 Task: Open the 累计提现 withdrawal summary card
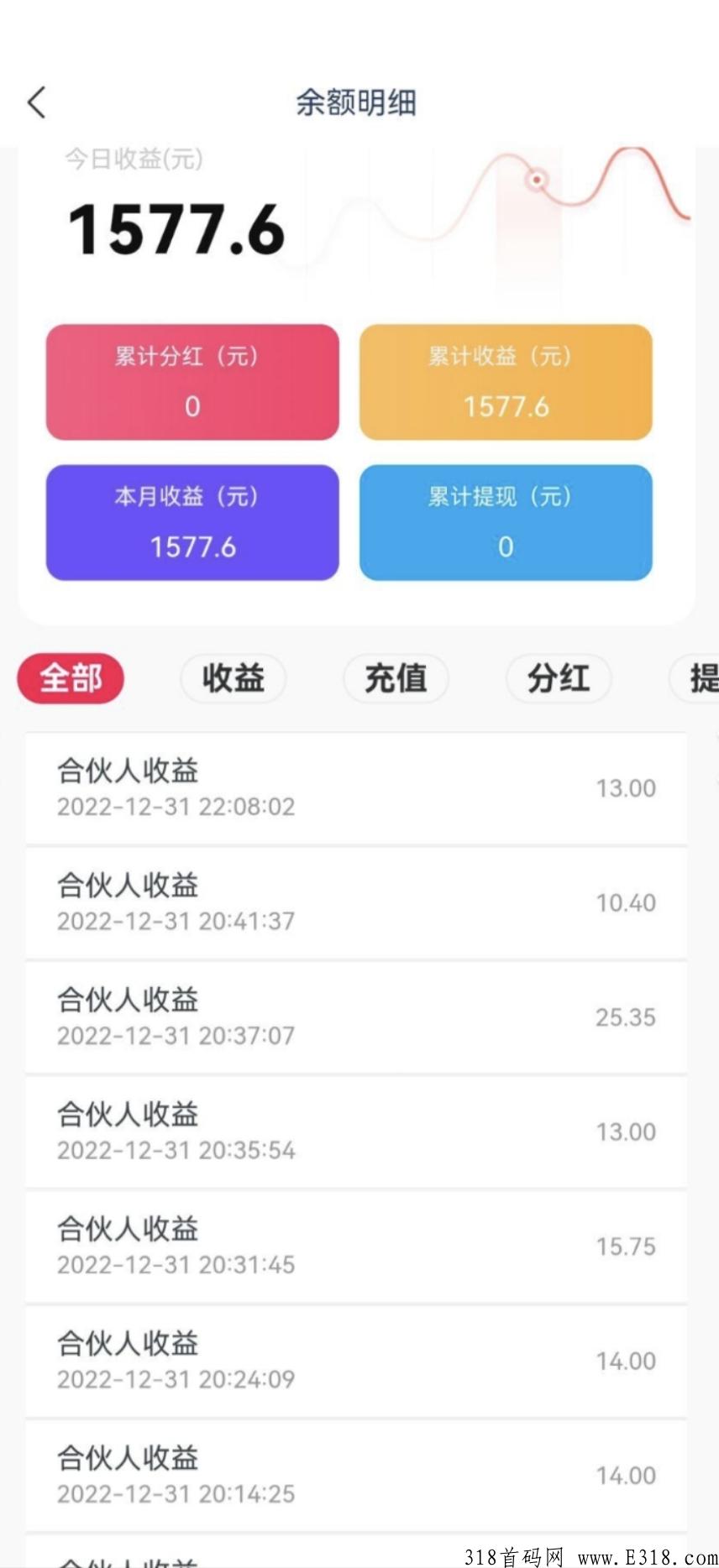505,522
